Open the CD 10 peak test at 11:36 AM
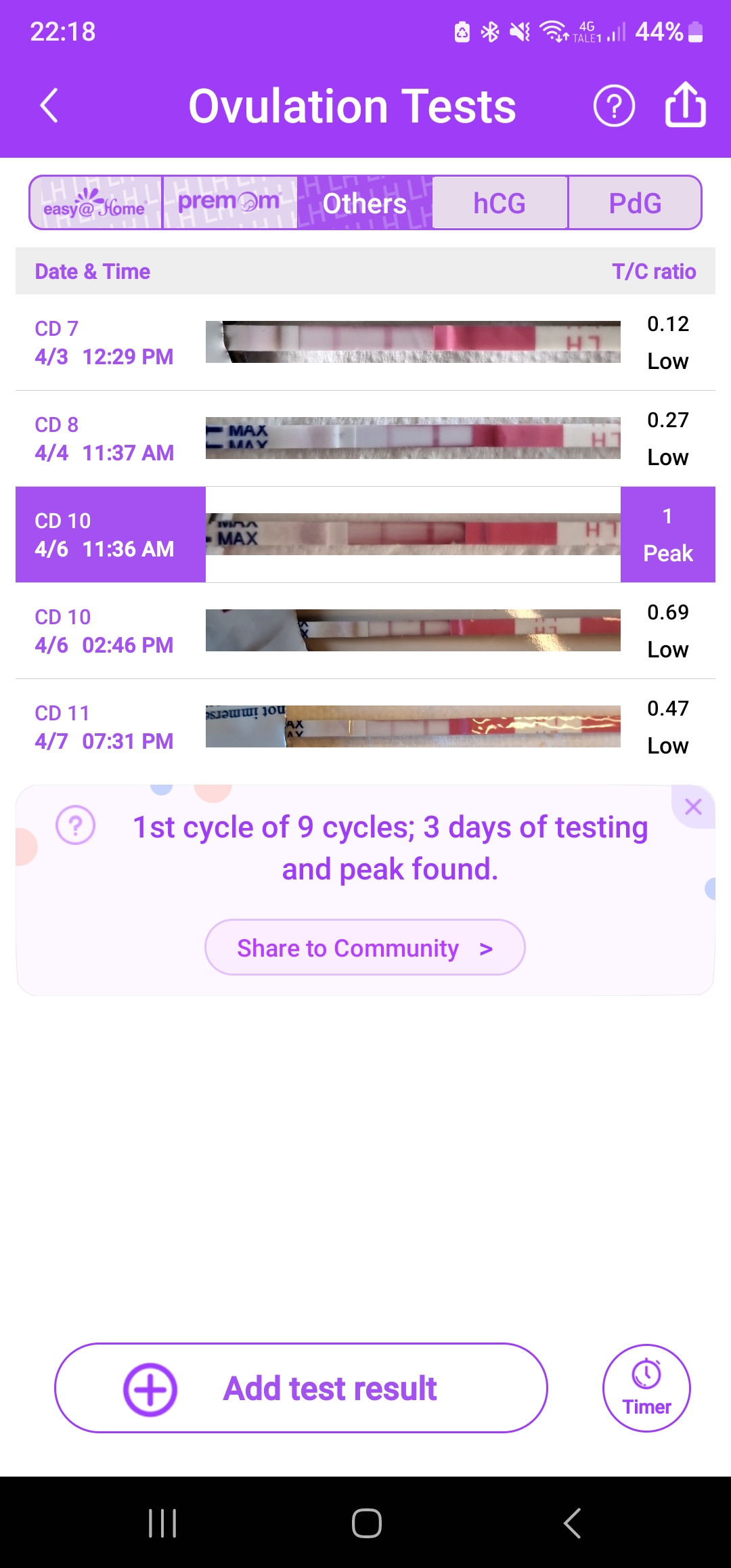The height and width of the screenshot is (1568, 731). (365, 535)
